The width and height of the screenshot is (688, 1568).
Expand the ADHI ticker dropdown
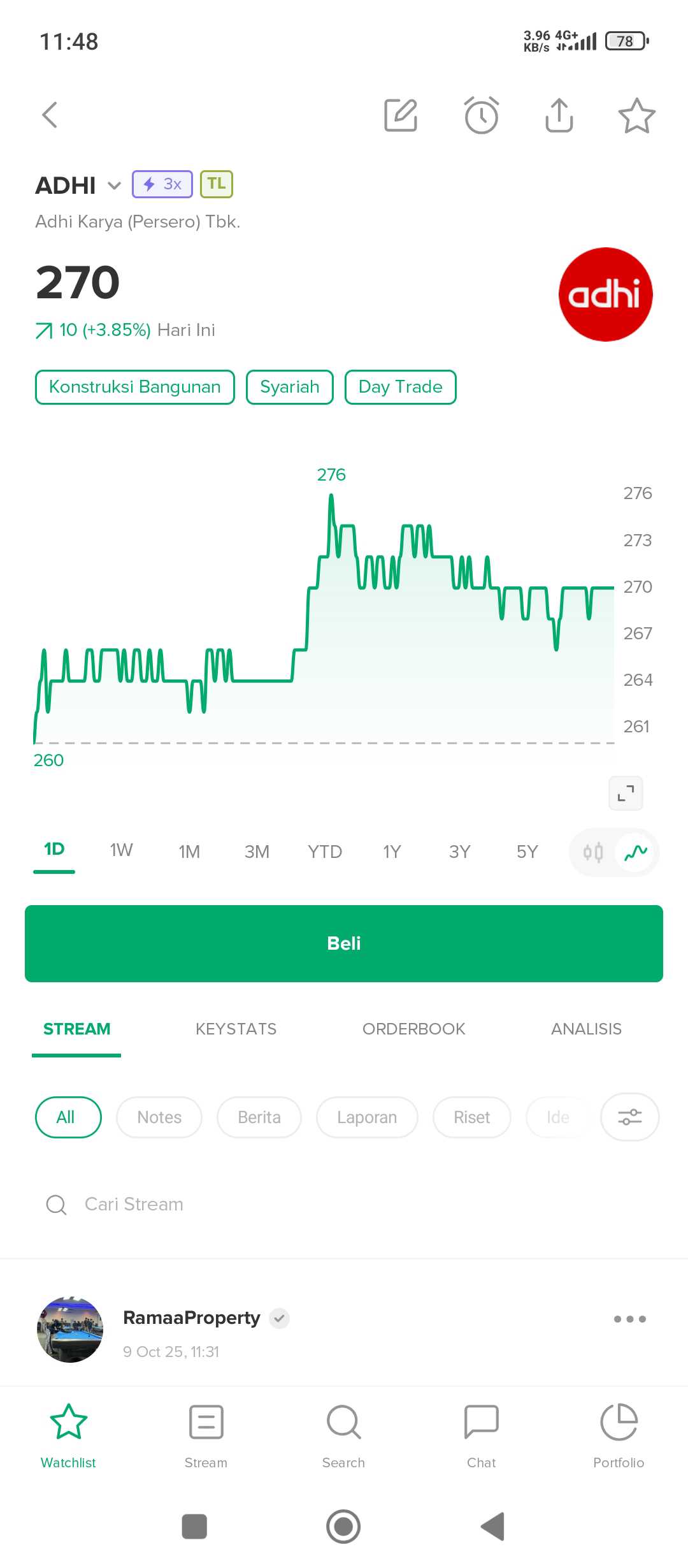tap(114, 185)
